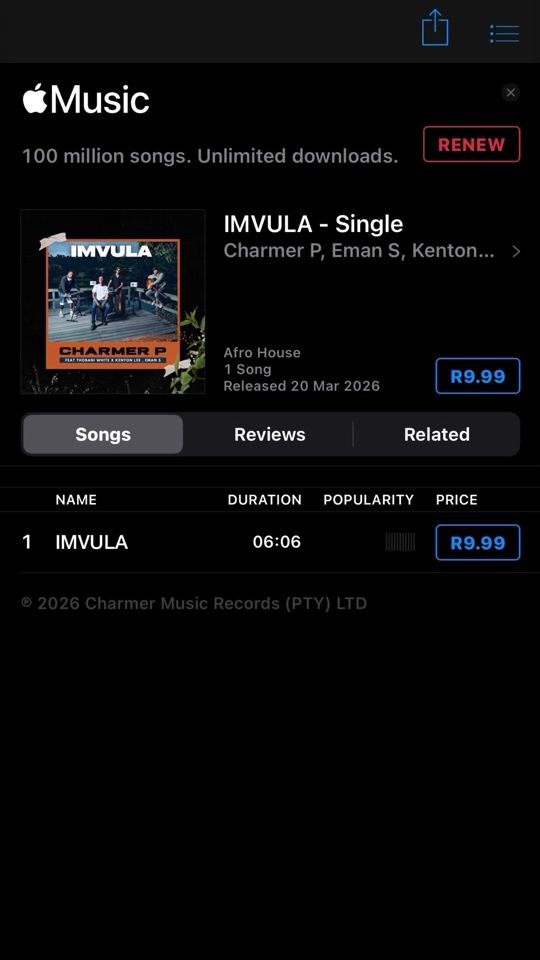Buy the IMVULA single for R9.99

(x=478, y=376)
